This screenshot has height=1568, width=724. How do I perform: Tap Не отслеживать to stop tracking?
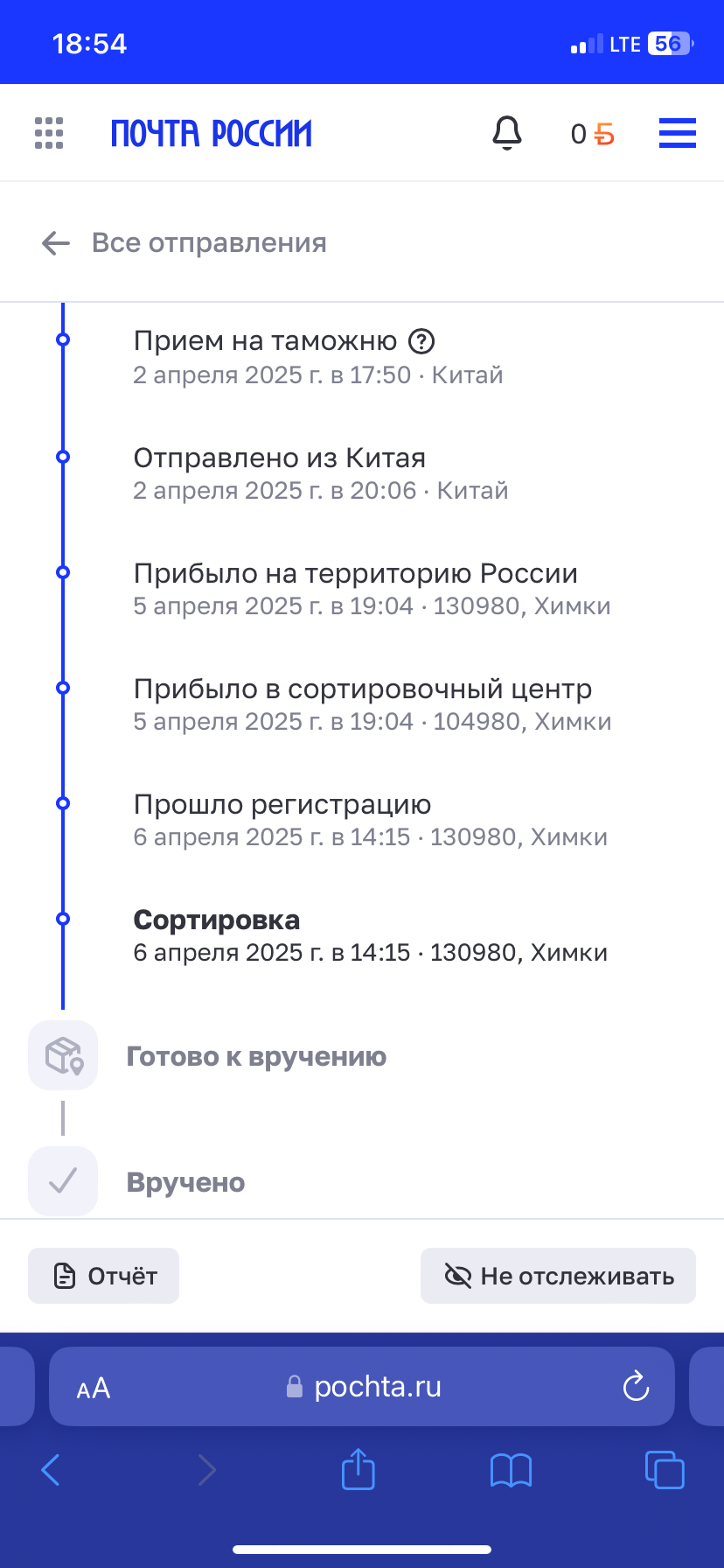click(558, 1276)
